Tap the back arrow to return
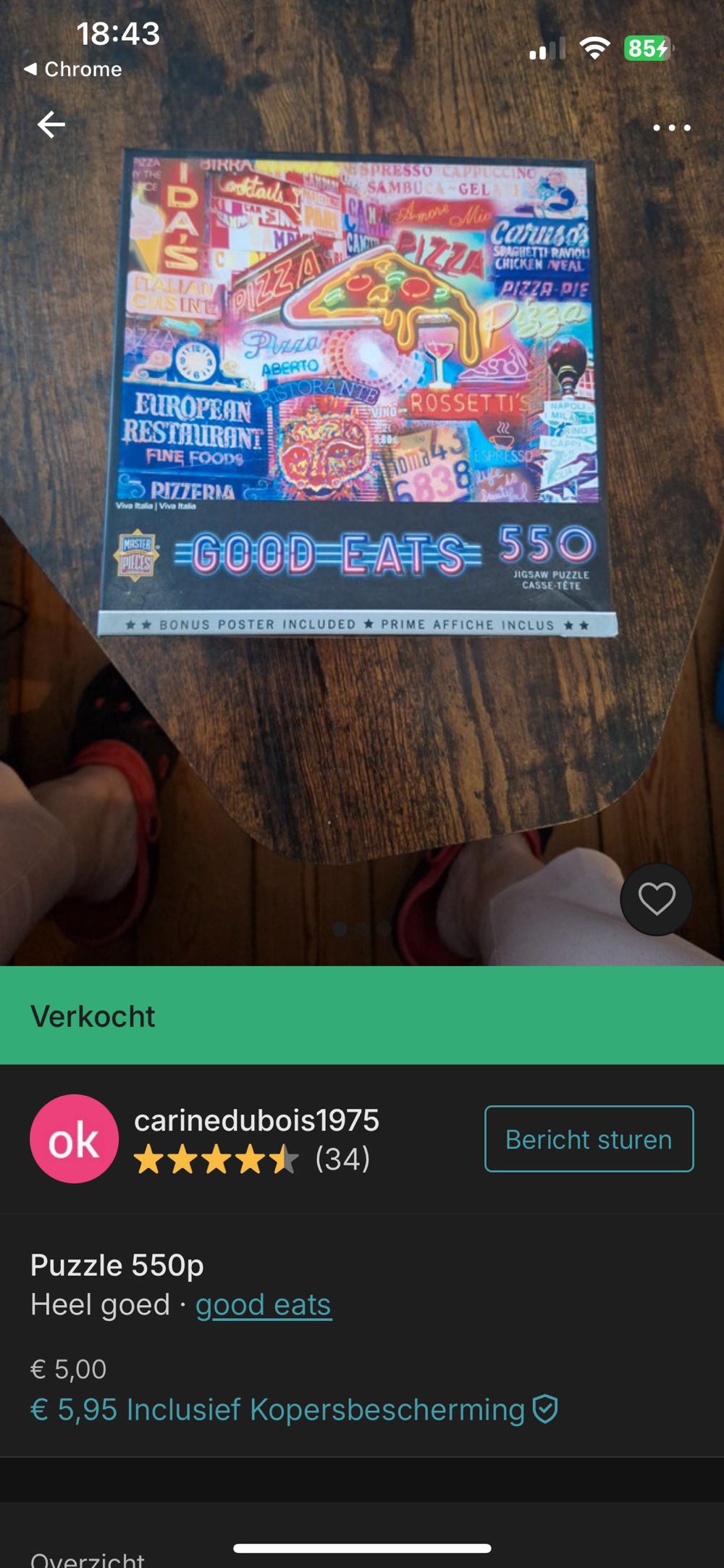This screenshot has height=1568, width=724. click(49, 125)
